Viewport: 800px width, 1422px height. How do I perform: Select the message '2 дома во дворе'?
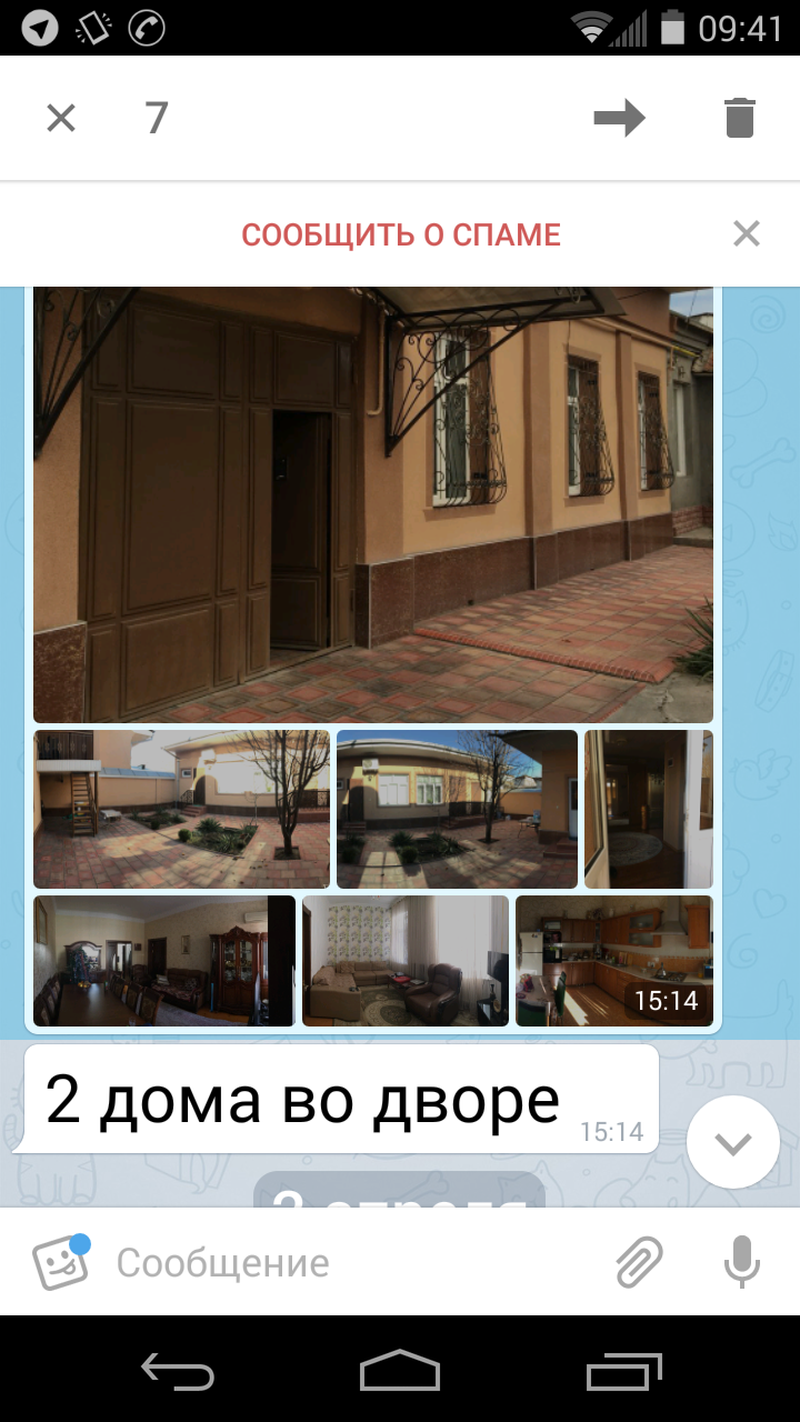click(341, 1099)
